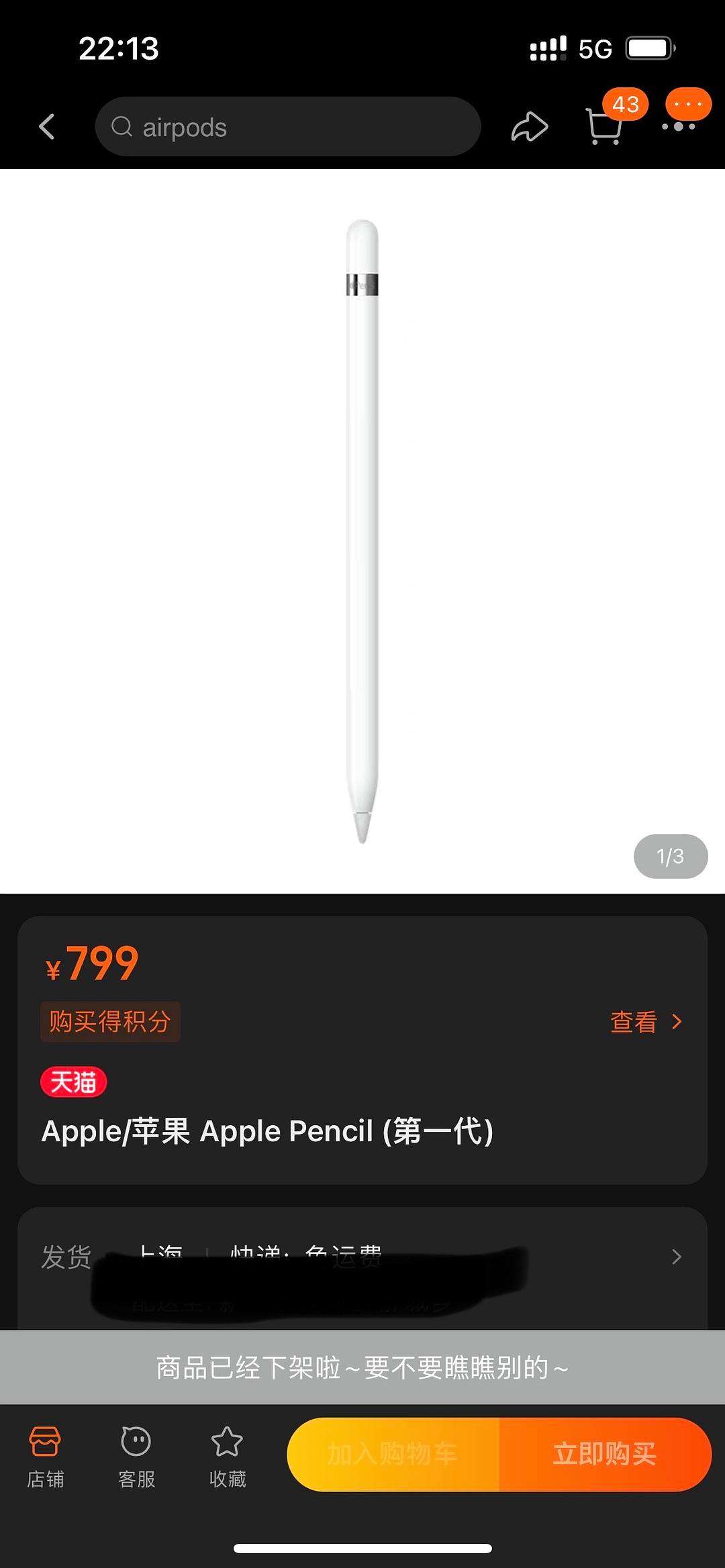Expand the 发货 shipping details row
This screenshot has width=725, height=1568.
676,1257
